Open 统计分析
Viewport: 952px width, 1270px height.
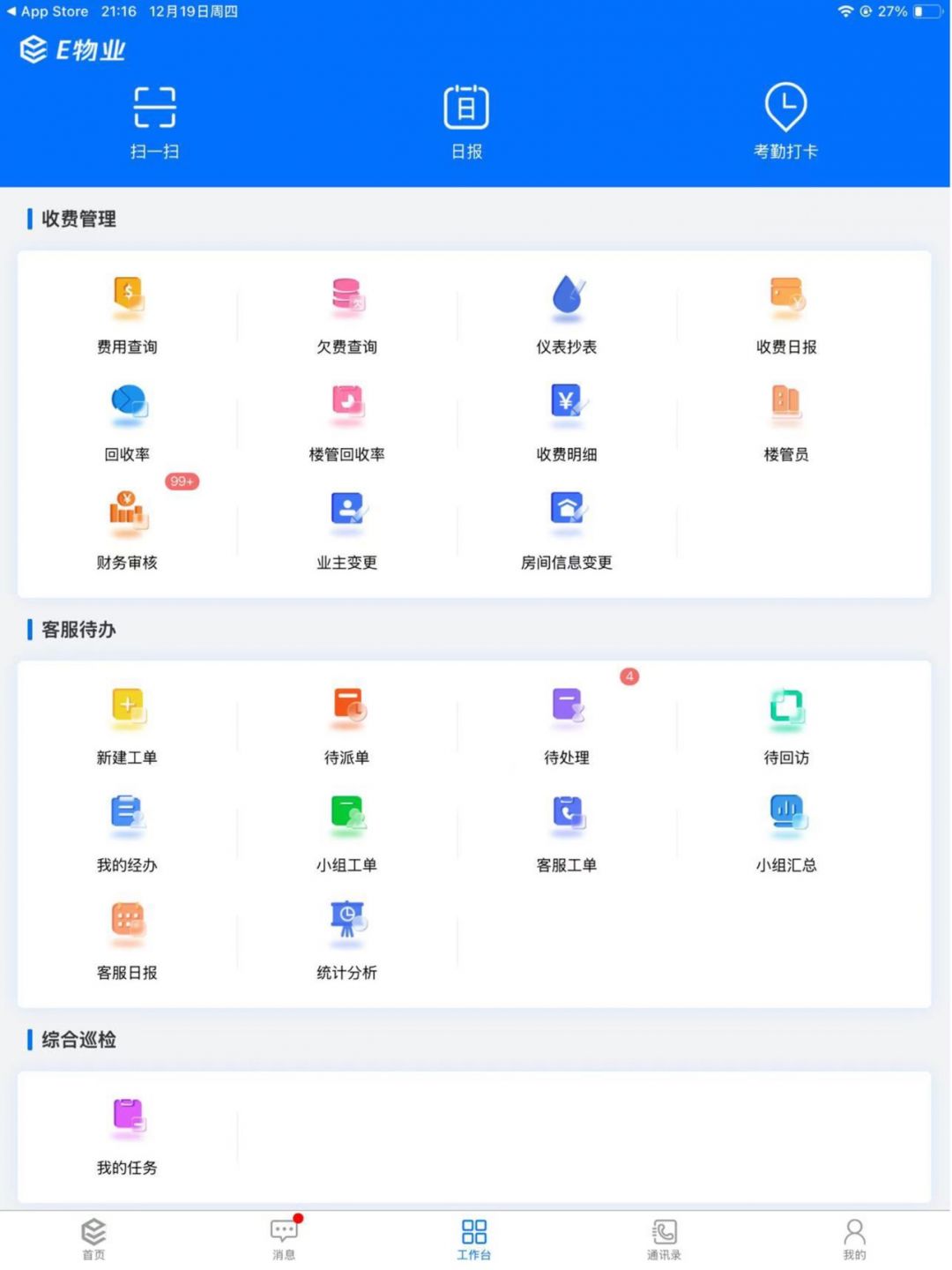[x=347, y=940]
